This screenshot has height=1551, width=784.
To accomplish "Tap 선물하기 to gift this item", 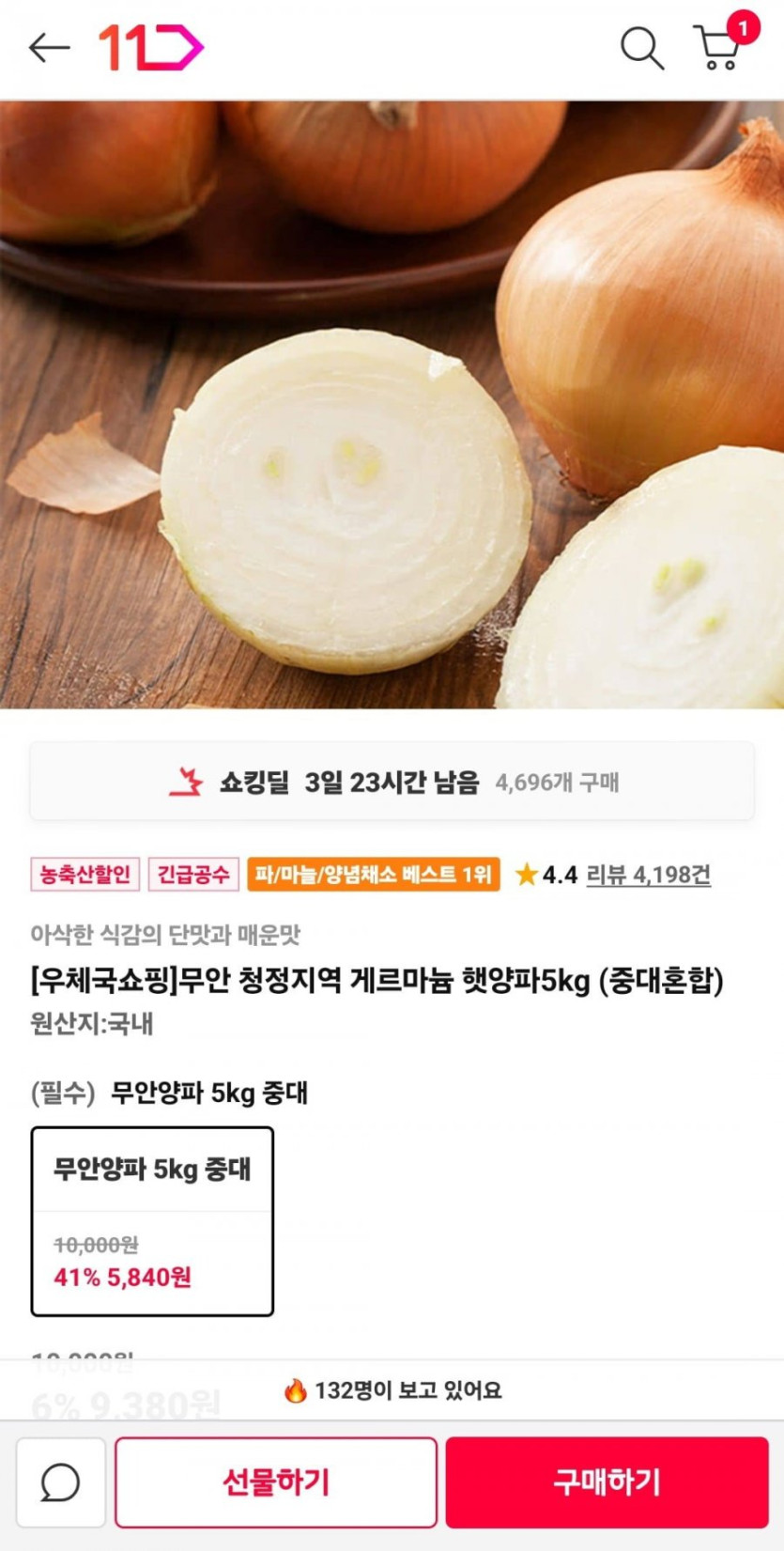I will (275, 1481).
